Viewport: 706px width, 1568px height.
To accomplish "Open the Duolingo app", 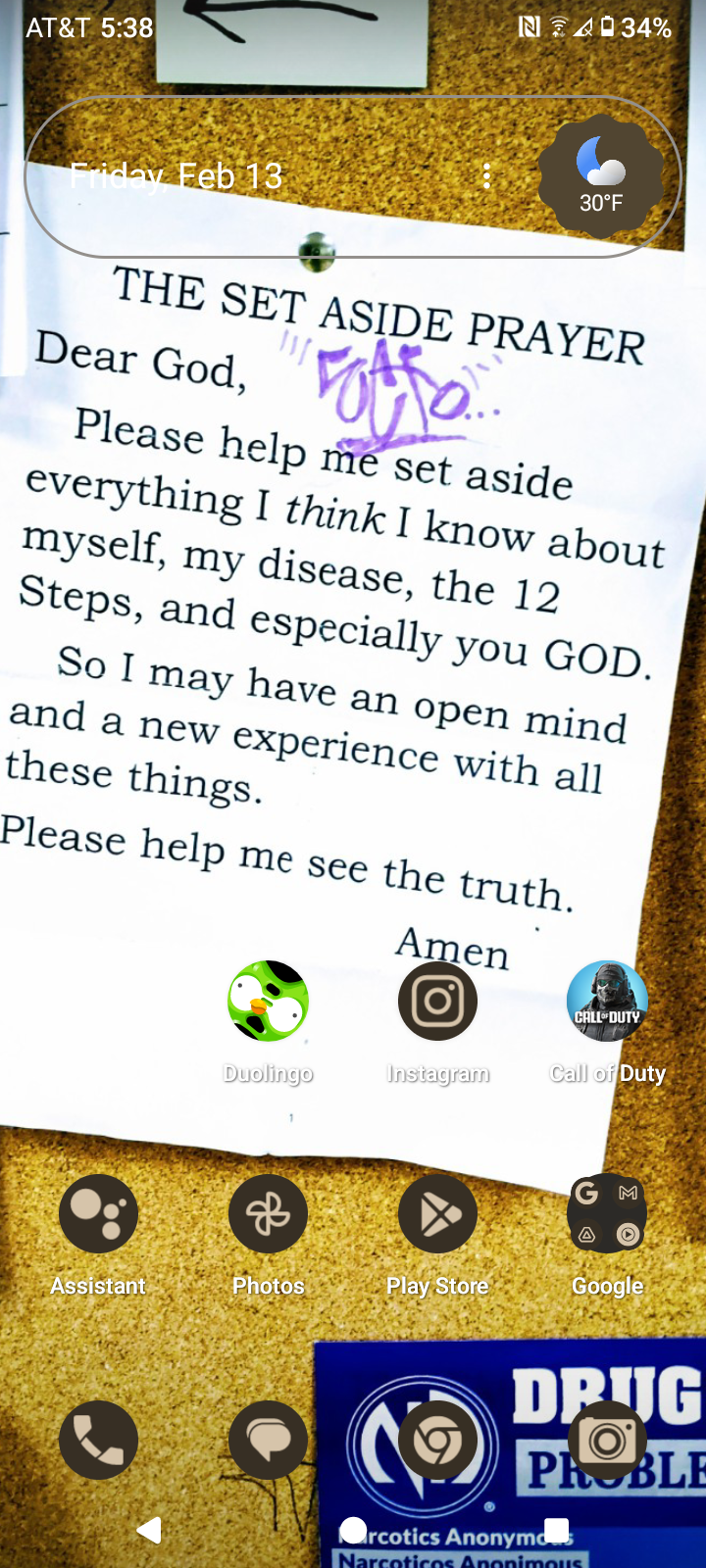I will [268, 1002].
